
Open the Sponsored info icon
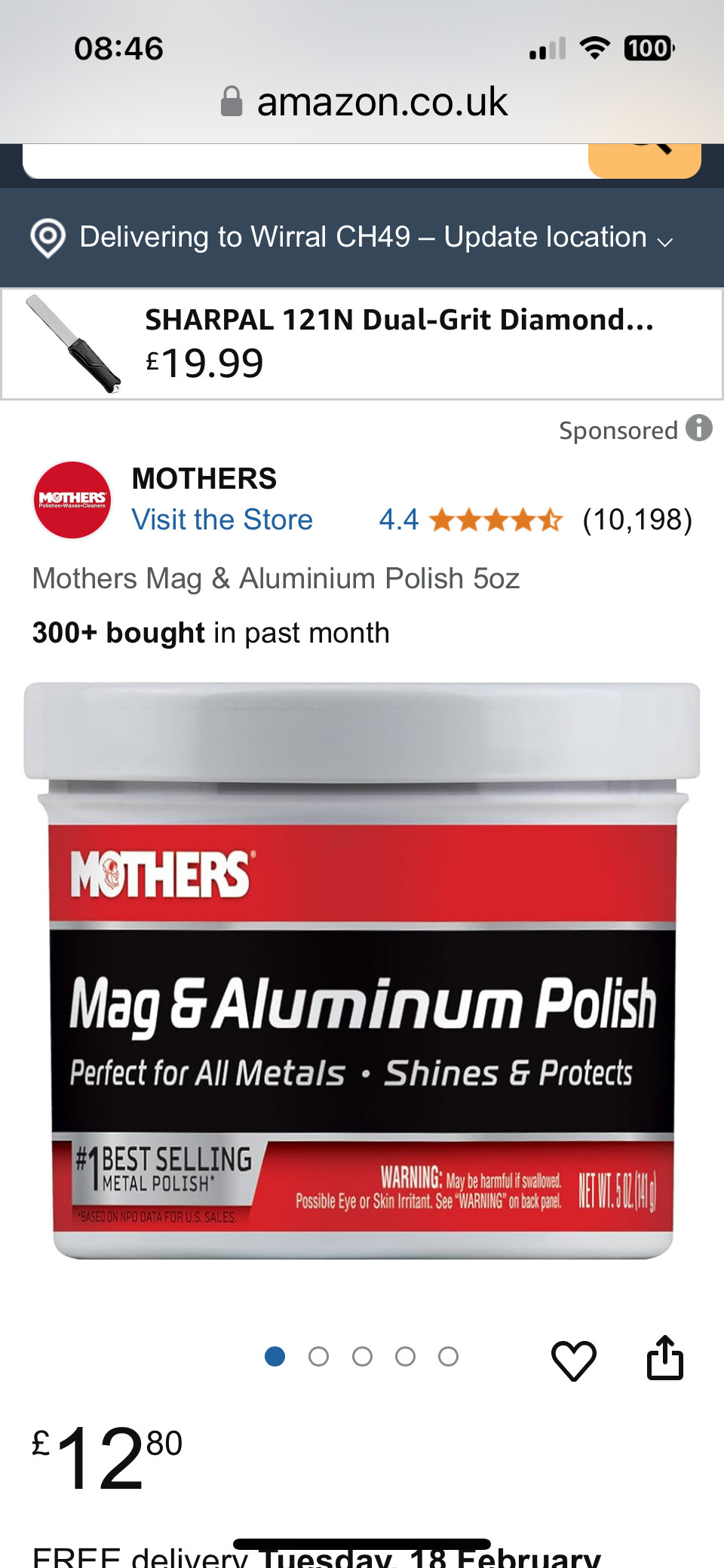[x=699, y=428]
